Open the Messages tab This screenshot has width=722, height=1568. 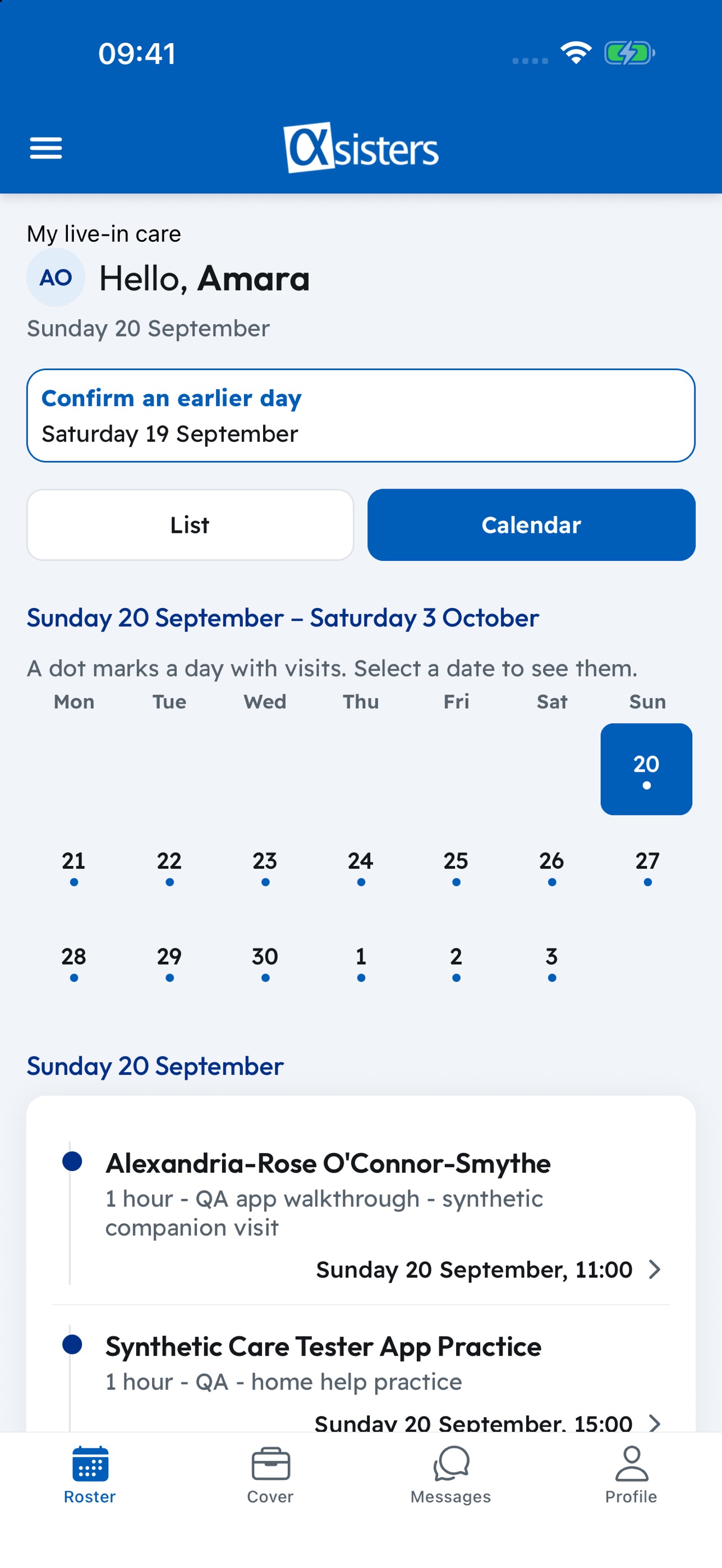[450, 1475]
